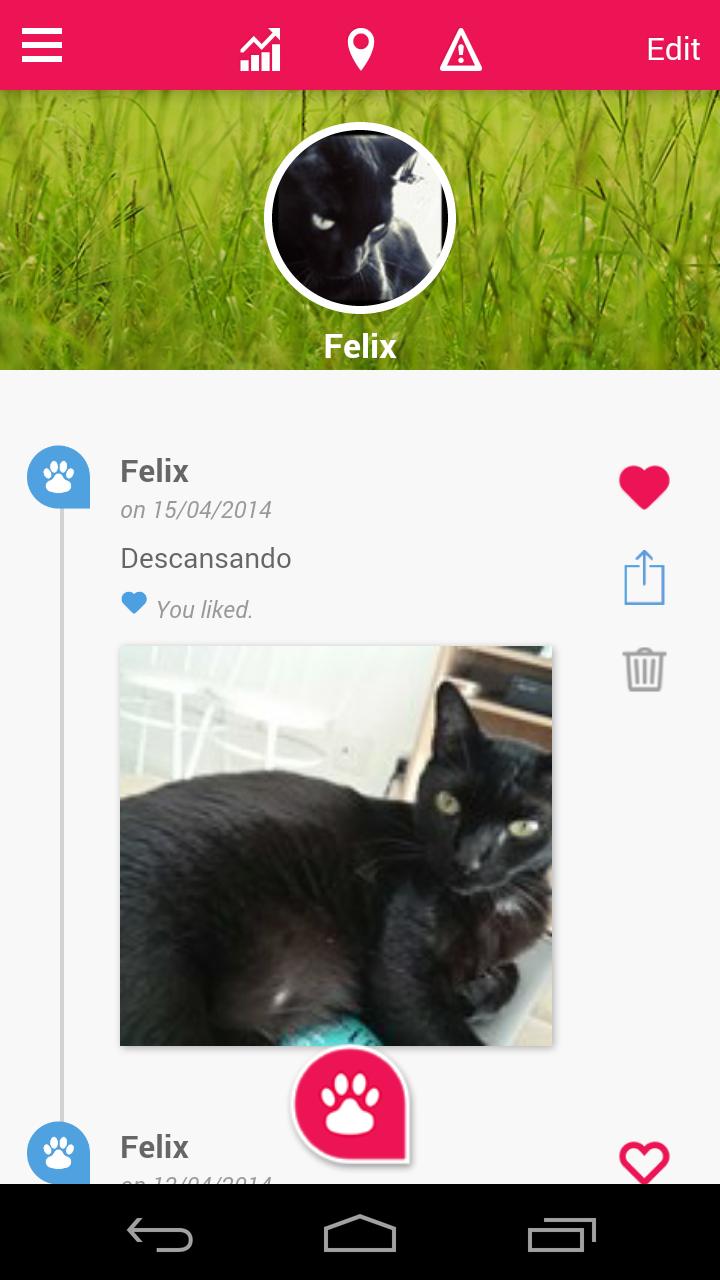Open the warning alert icon
720x1280 pixels.
[461, 49]
